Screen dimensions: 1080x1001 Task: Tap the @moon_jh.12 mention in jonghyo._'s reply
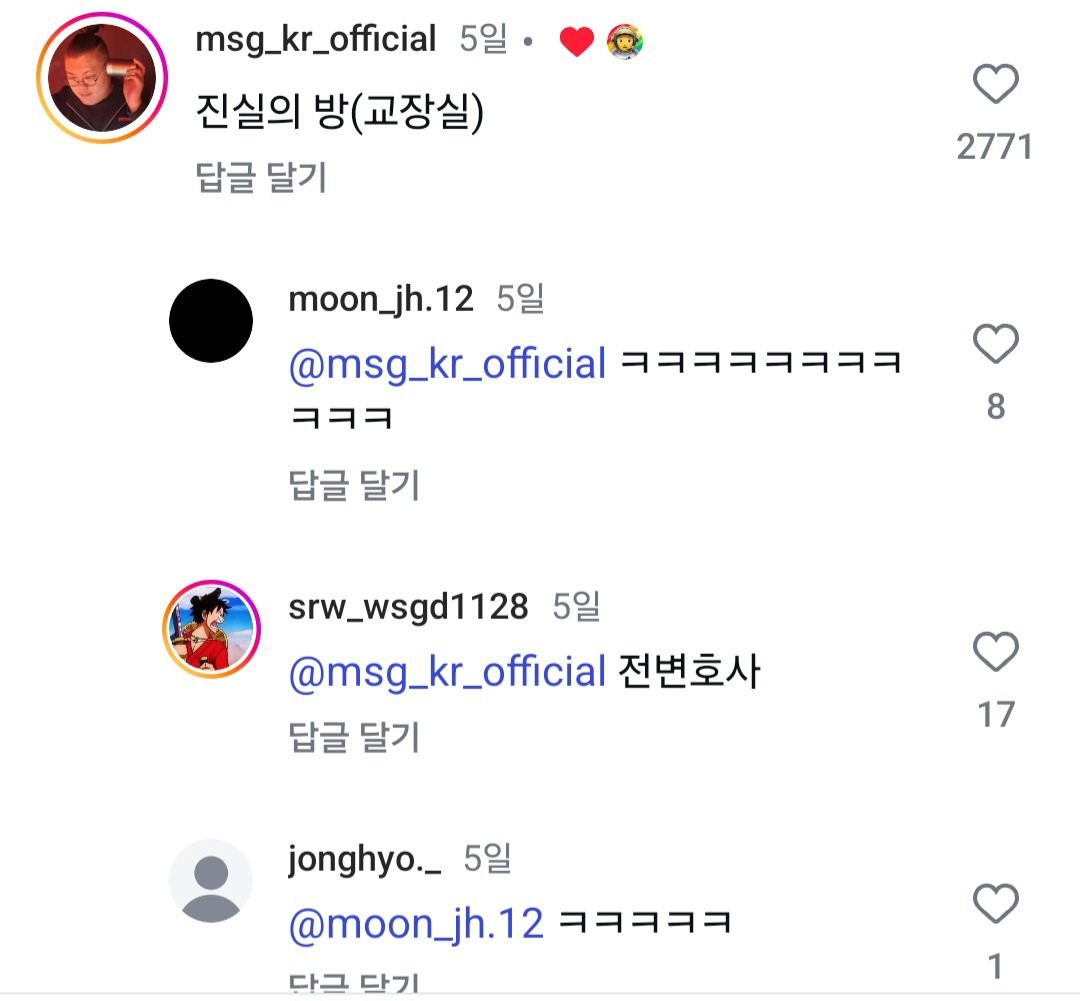click(x=416, y=922)
